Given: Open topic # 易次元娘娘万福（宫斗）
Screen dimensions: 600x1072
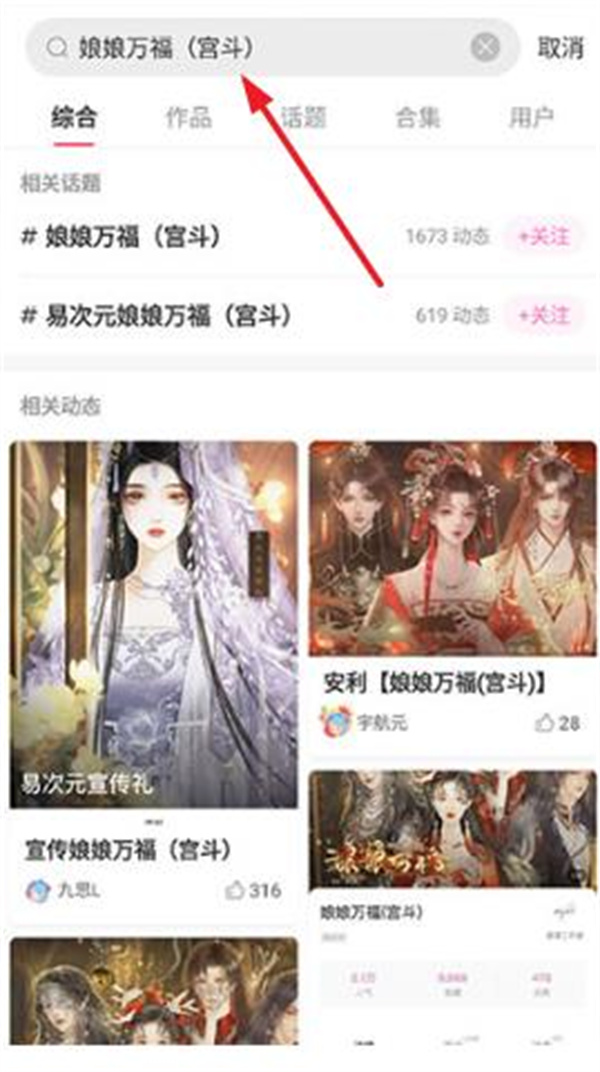Looking at the screenshot, I should pos(160,316).
